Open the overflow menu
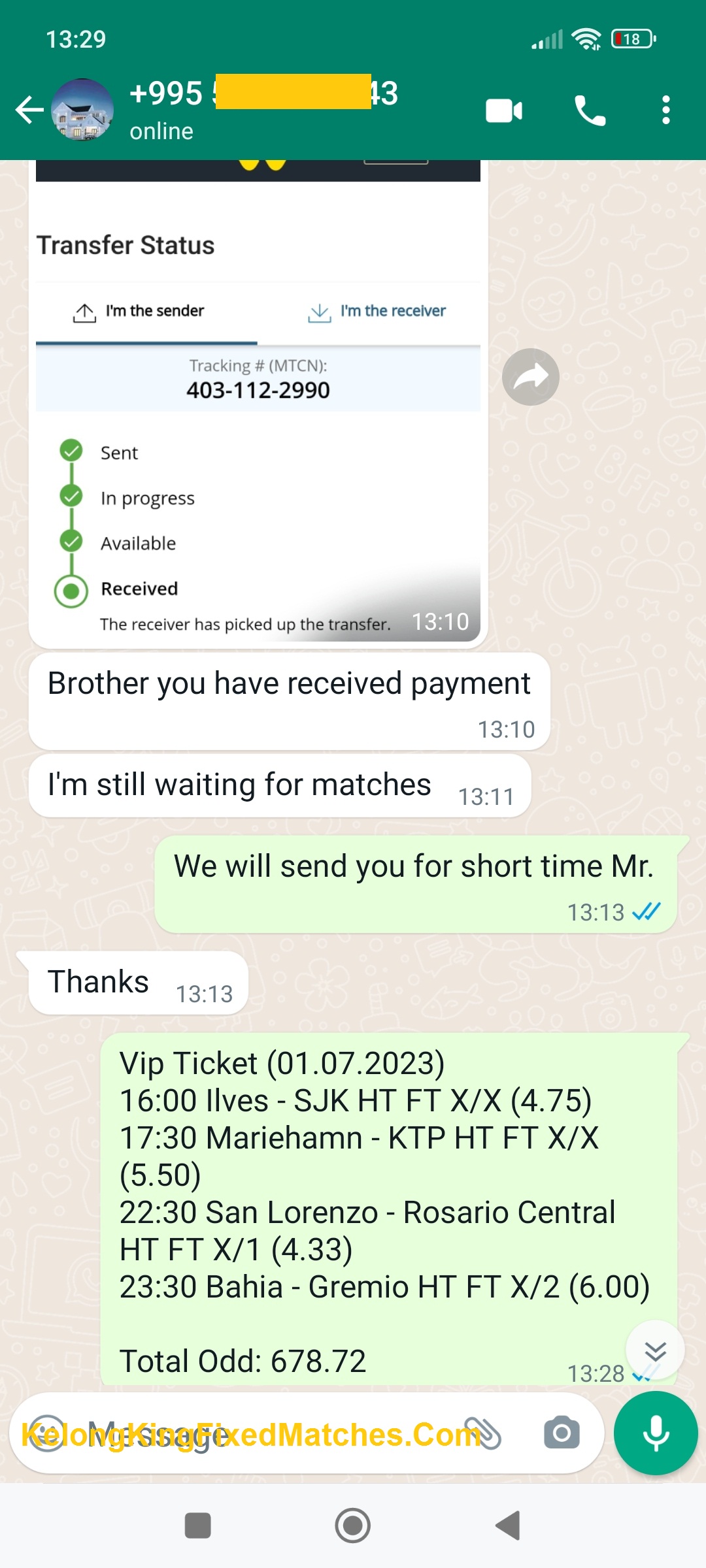 (x=665, y=110)
